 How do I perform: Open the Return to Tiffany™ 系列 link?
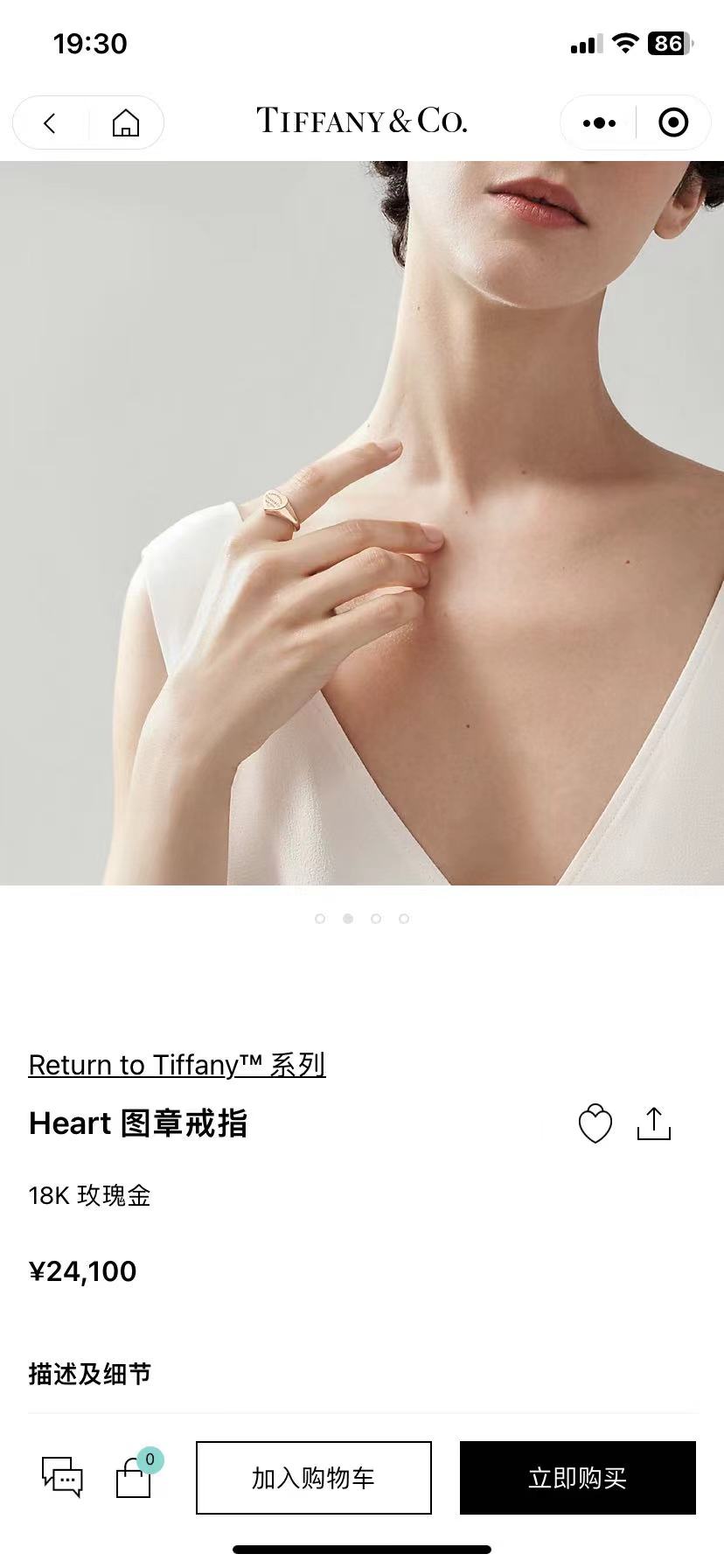(177, 1065)
